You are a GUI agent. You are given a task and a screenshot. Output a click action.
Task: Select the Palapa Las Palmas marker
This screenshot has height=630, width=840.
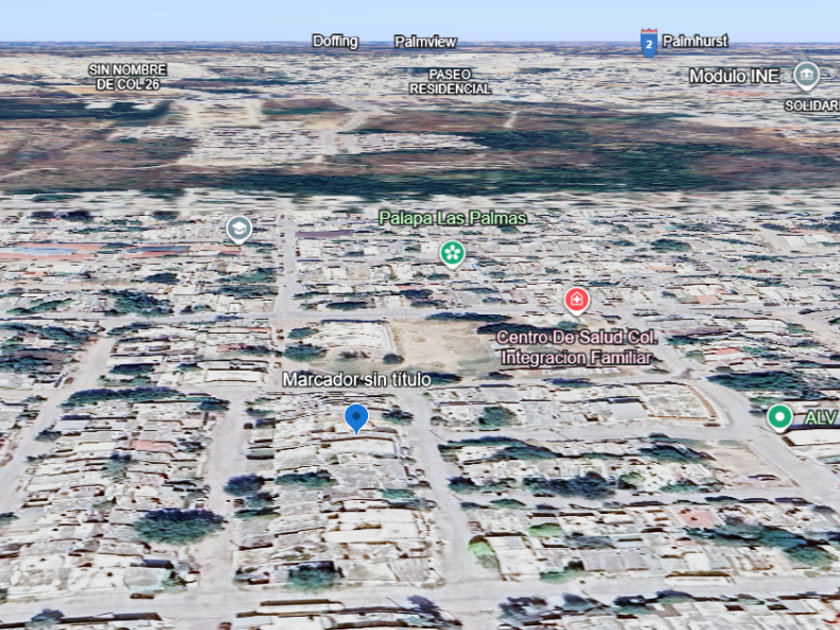(x=453, y=253)
